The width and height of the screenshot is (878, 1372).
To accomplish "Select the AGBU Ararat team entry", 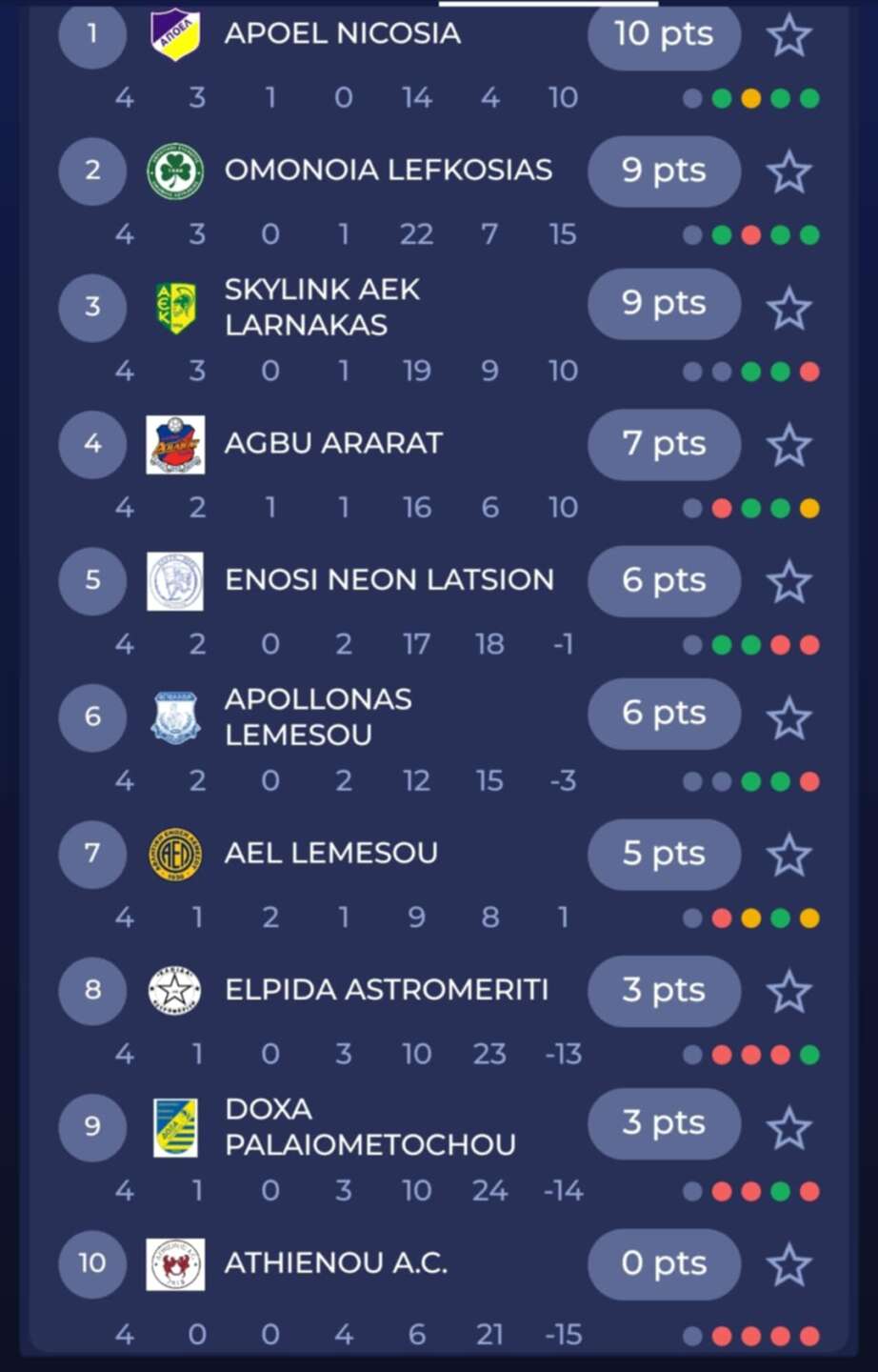I will (x=333, y=443).
